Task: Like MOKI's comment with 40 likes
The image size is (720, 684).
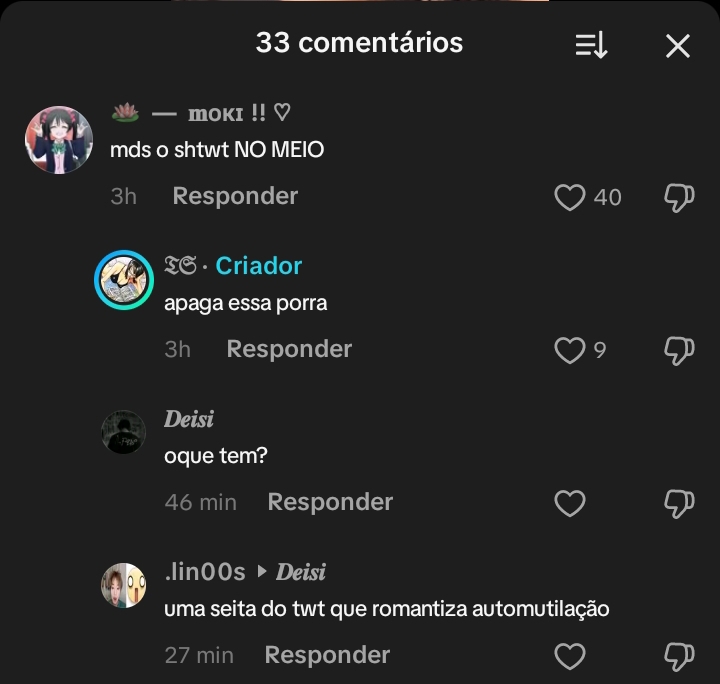Action: tap(570, 197)
